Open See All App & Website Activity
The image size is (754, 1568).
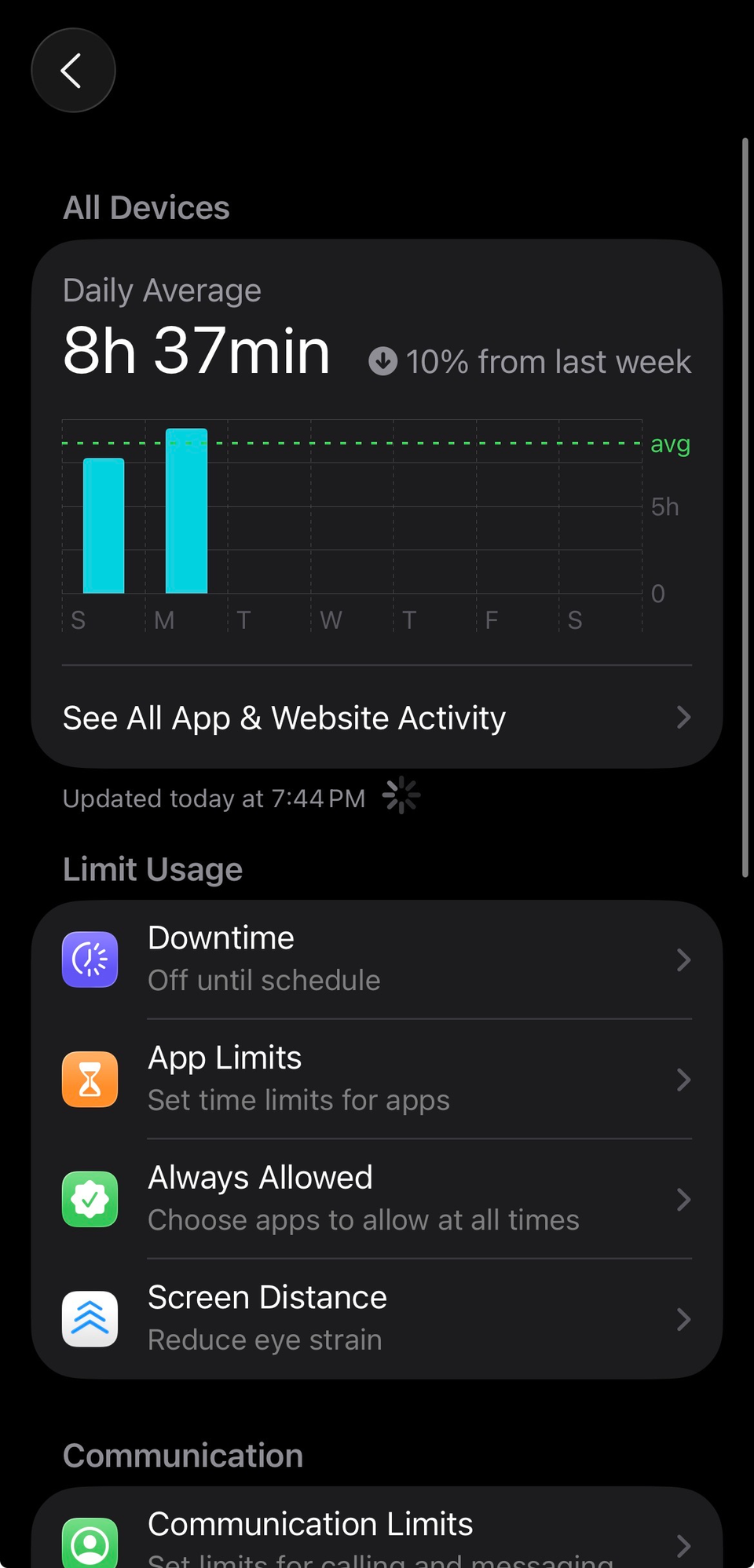point(284,717)
